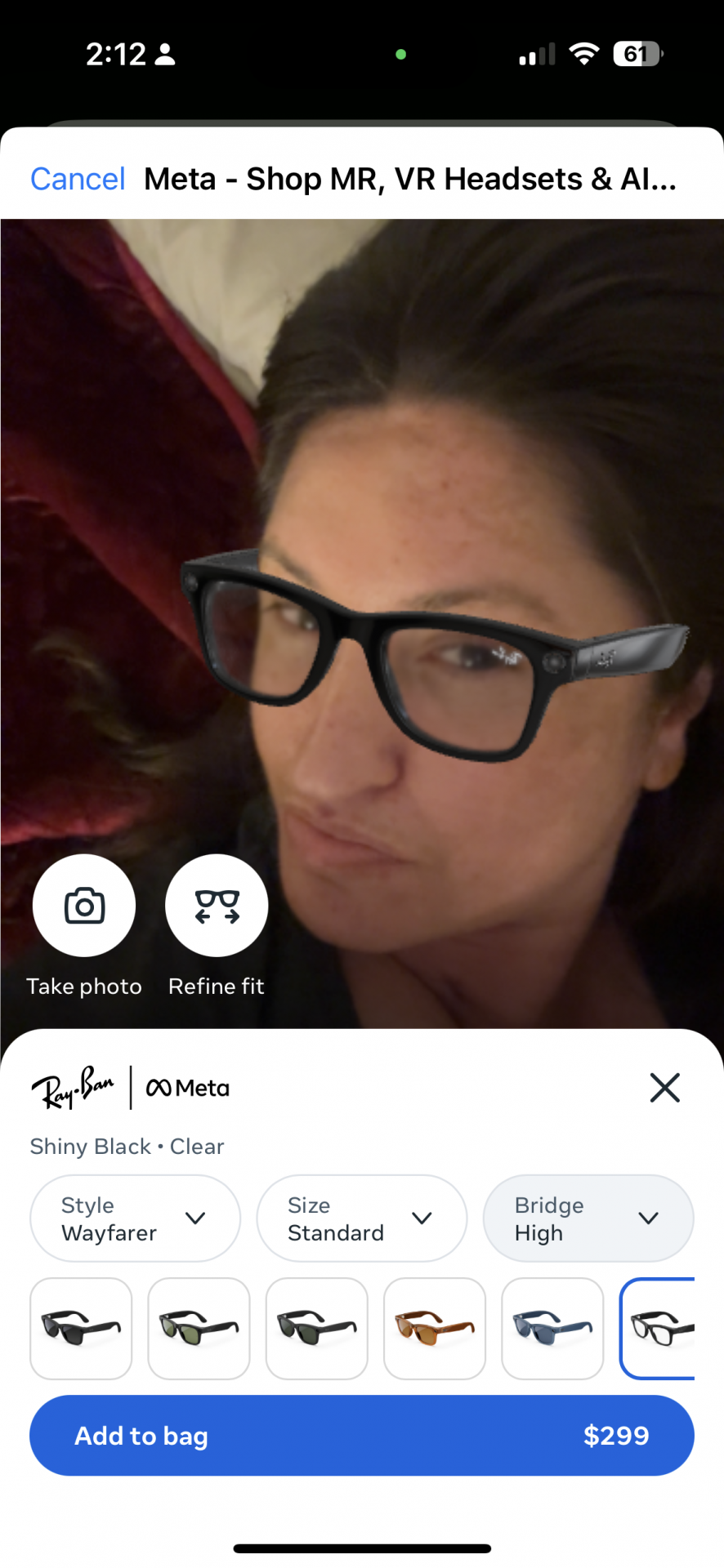
Task: Take a photo with the glasses on
Action: pos(84,906)
